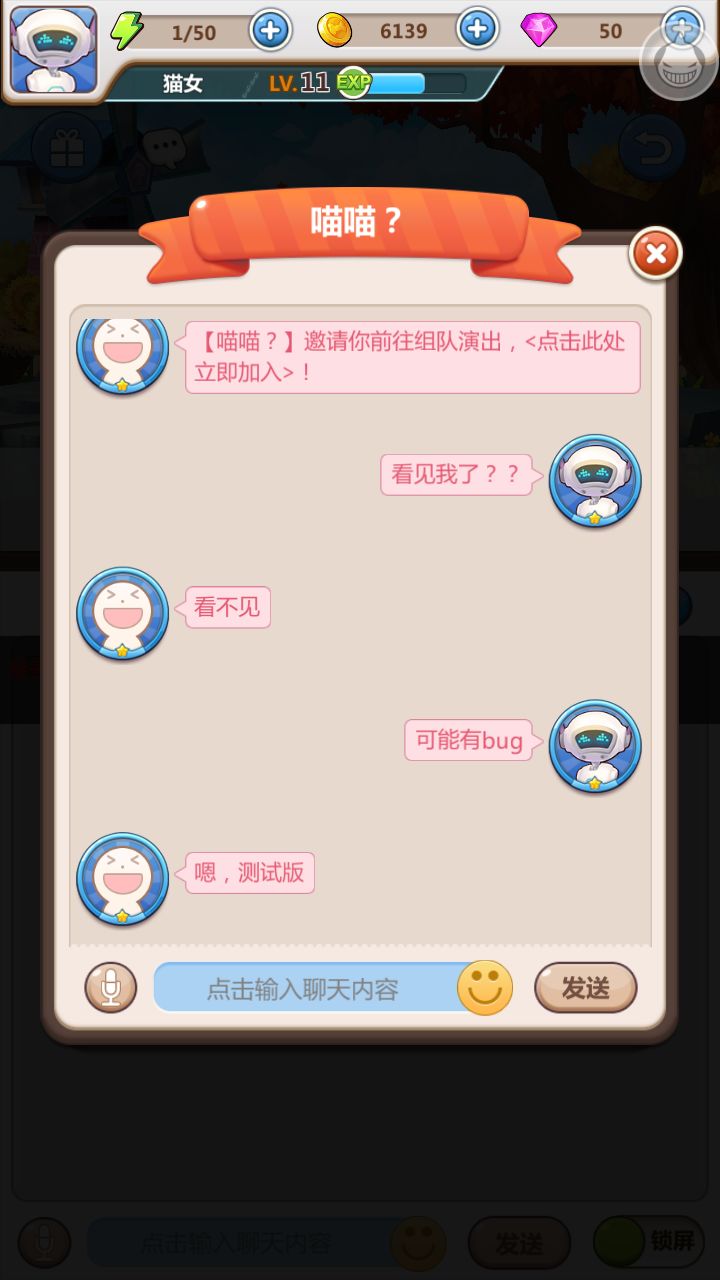Tap the robot avatar beside 看见我了 message

(595, 480)
